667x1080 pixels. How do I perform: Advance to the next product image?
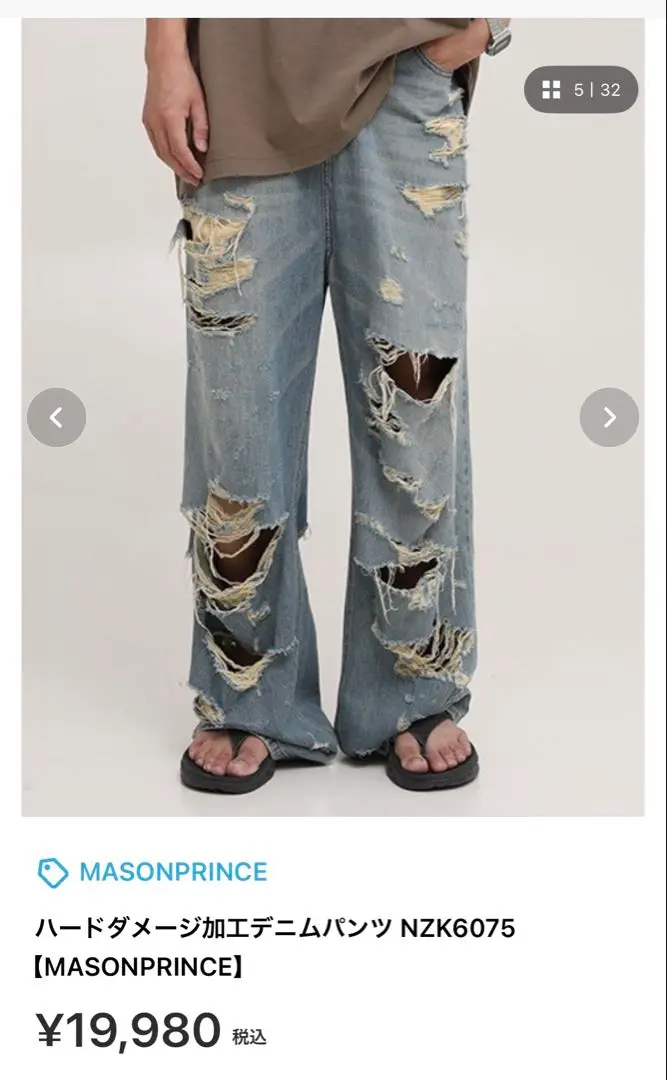(x=609, y=417)
